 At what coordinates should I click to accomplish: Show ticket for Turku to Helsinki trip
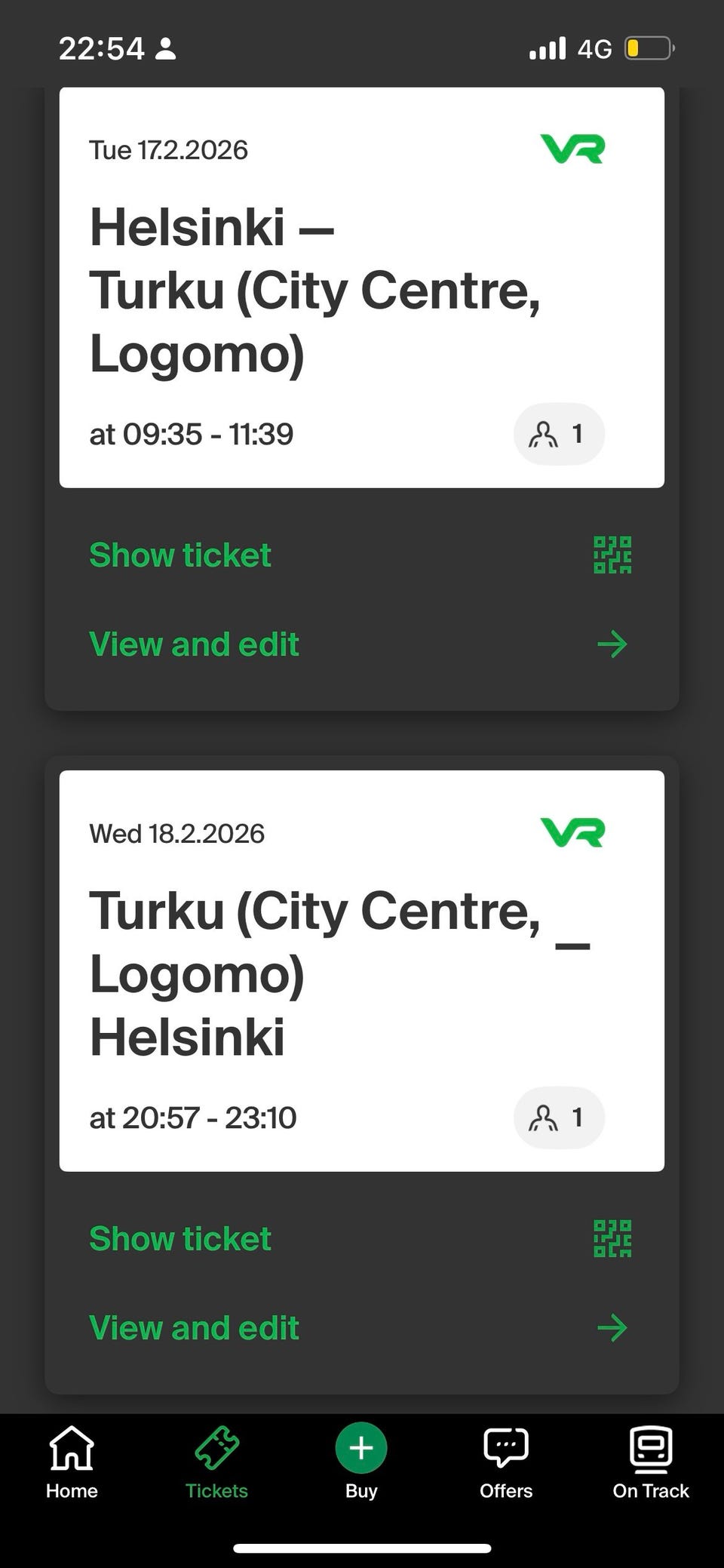point(181,1239)
